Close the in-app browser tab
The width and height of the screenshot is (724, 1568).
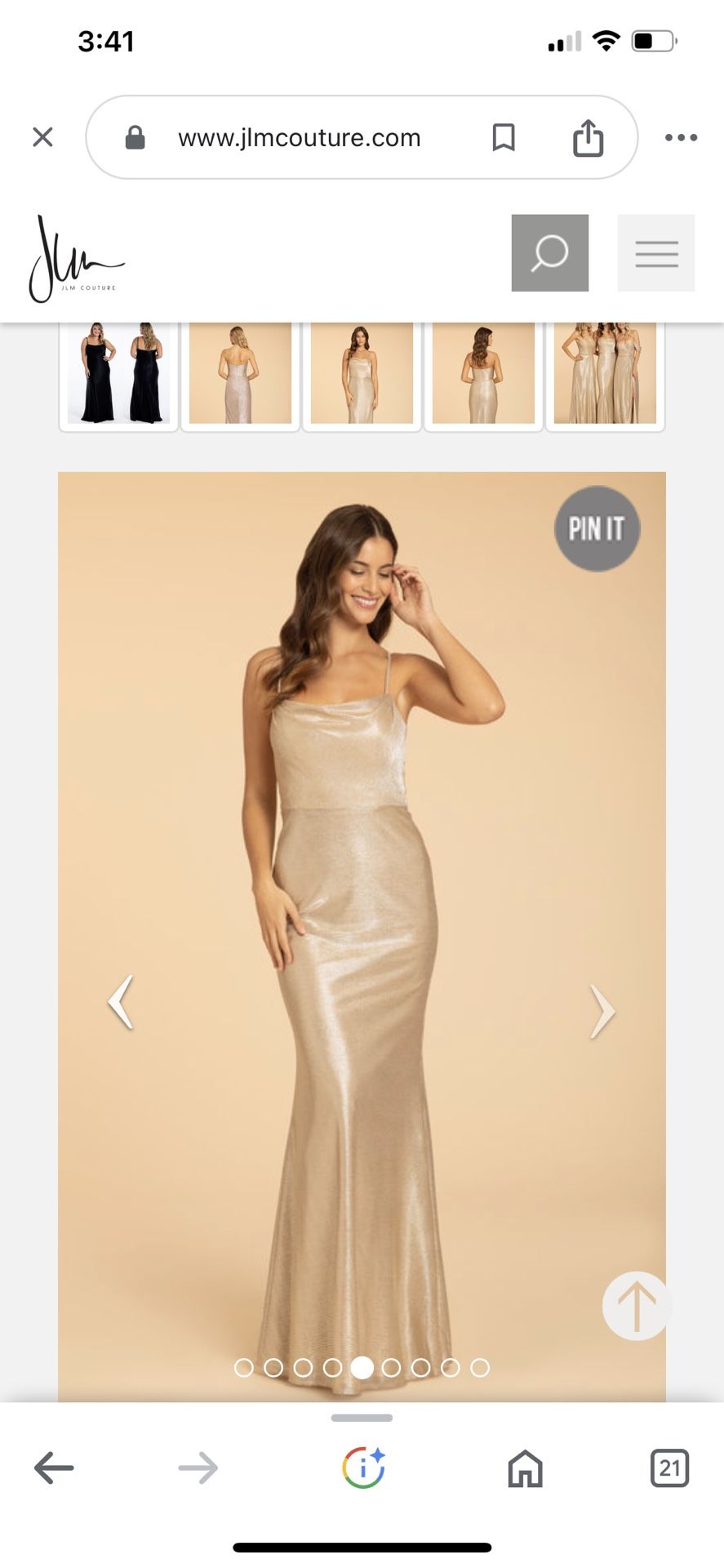point(42,137)
